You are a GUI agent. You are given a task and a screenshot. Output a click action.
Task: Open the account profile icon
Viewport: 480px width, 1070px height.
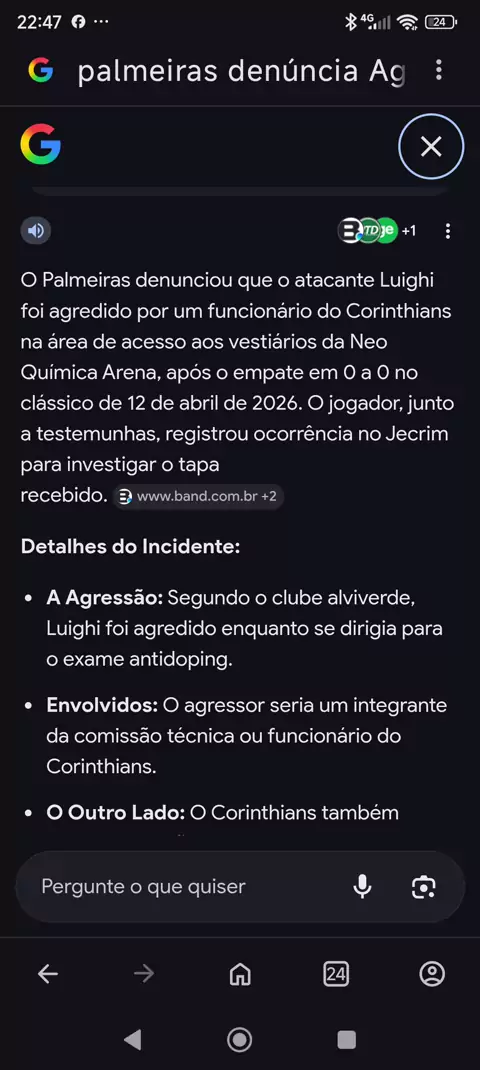click(432, 974)
